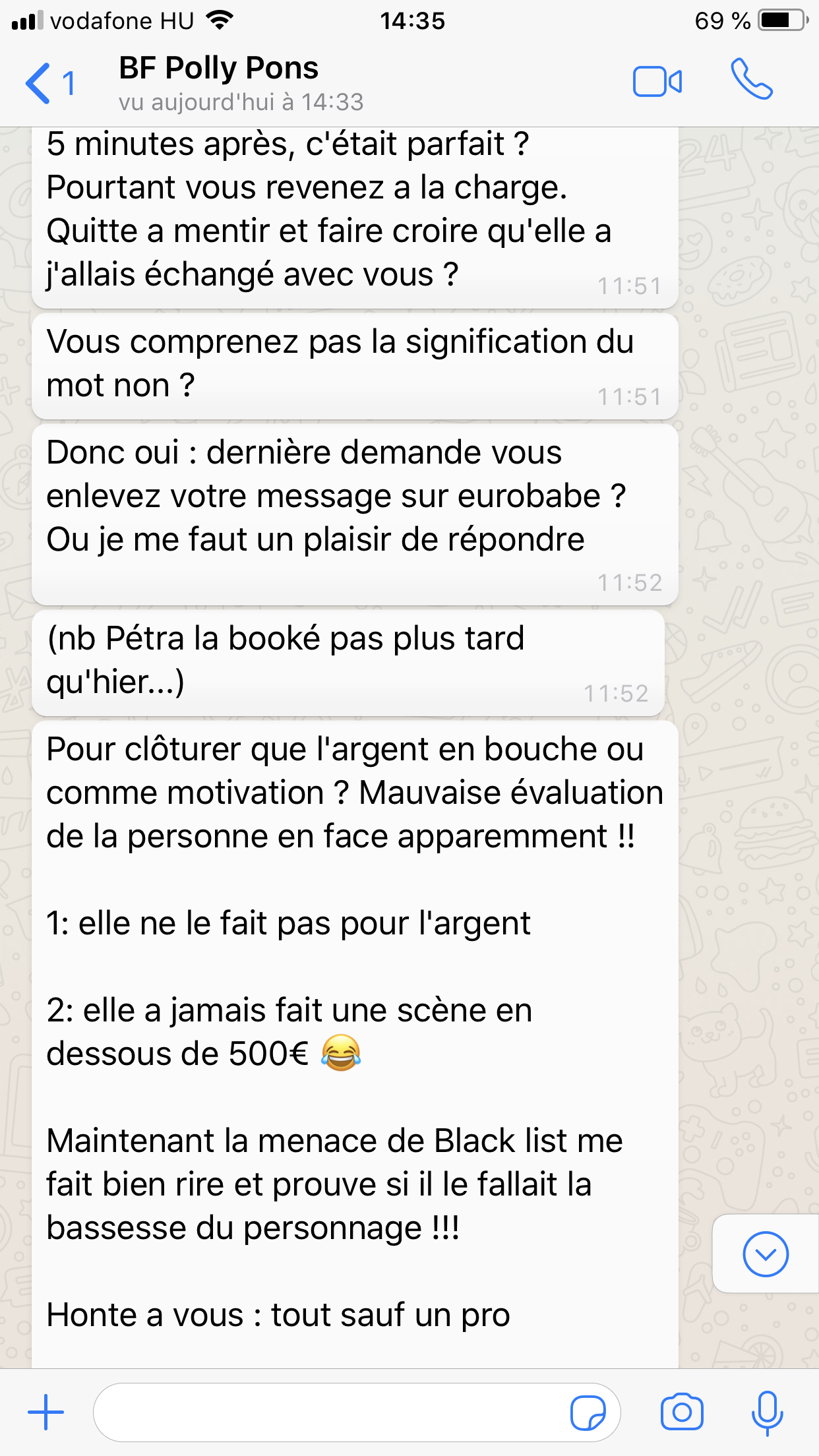Start a voice call with BF Polly Pons

[x=751, y=80]
